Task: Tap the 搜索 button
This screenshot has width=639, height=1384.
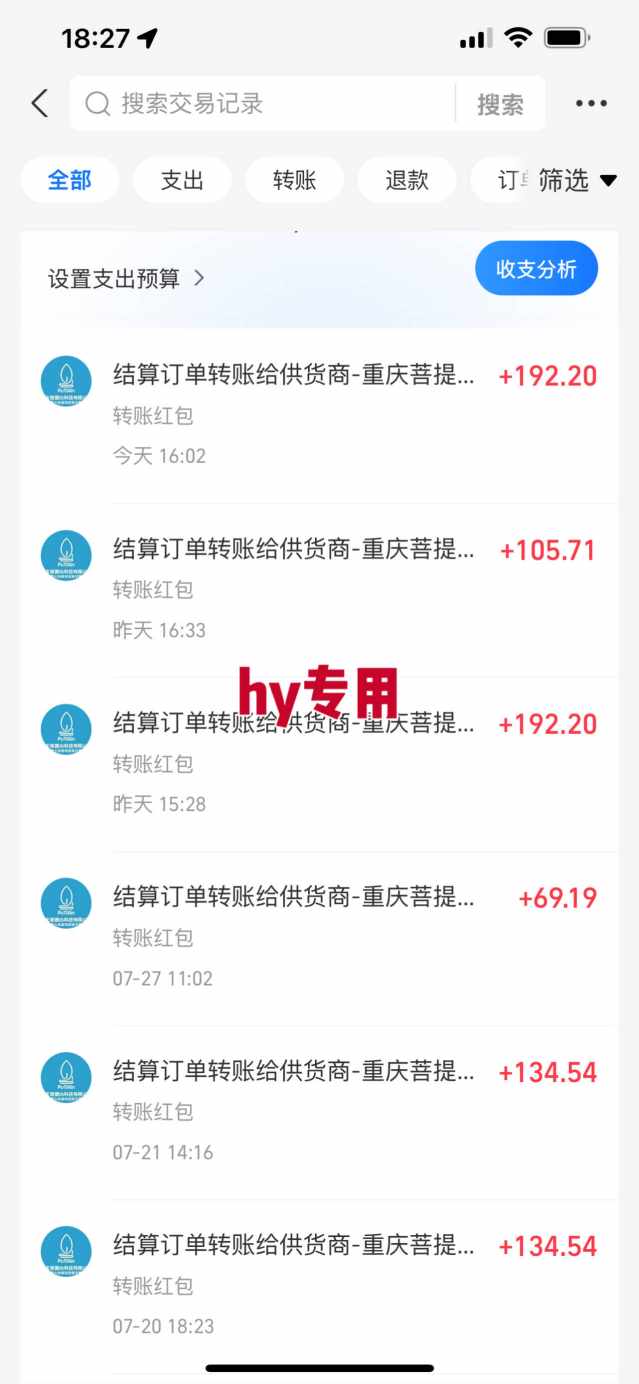Action: click(x=500, y=104)
